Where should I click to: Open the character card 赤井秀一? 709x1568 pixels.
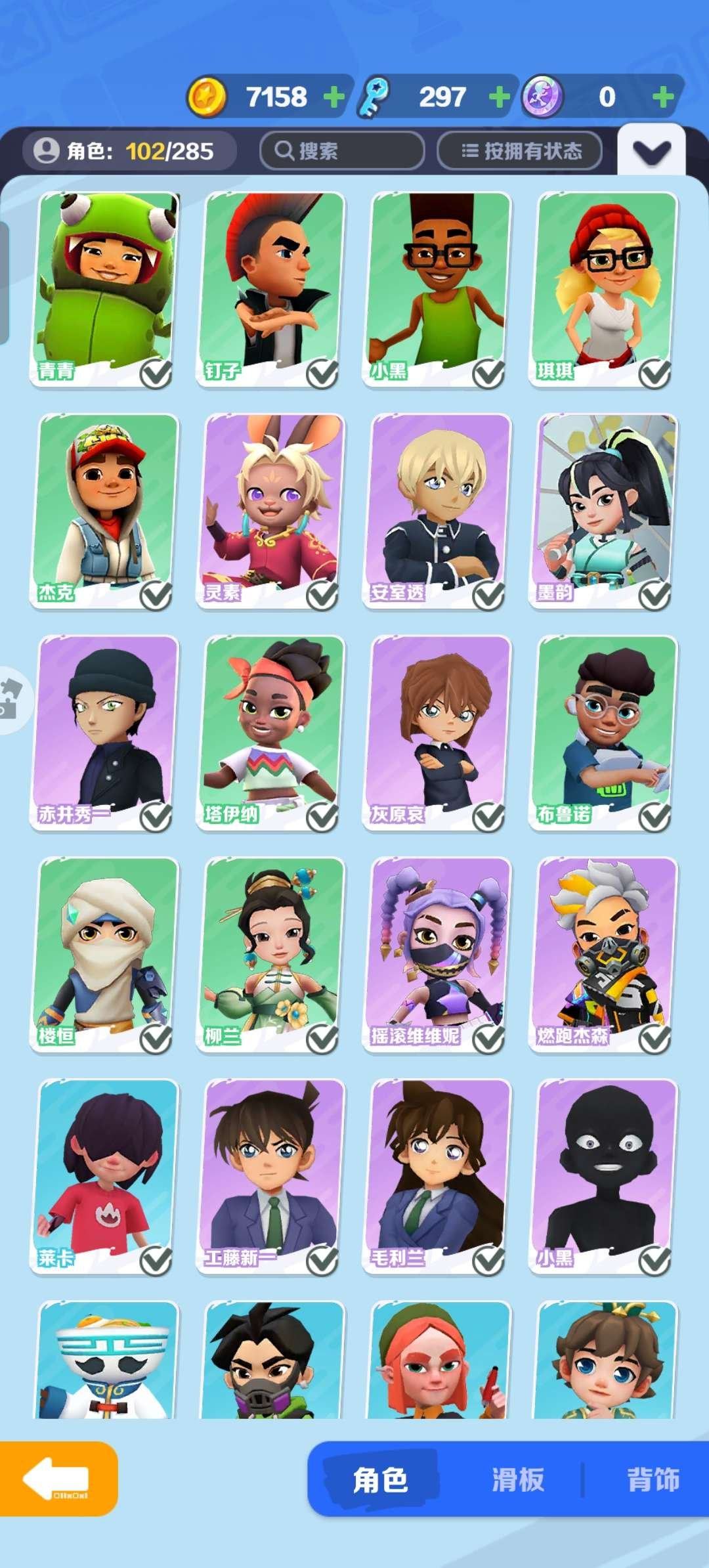[105, 733]
